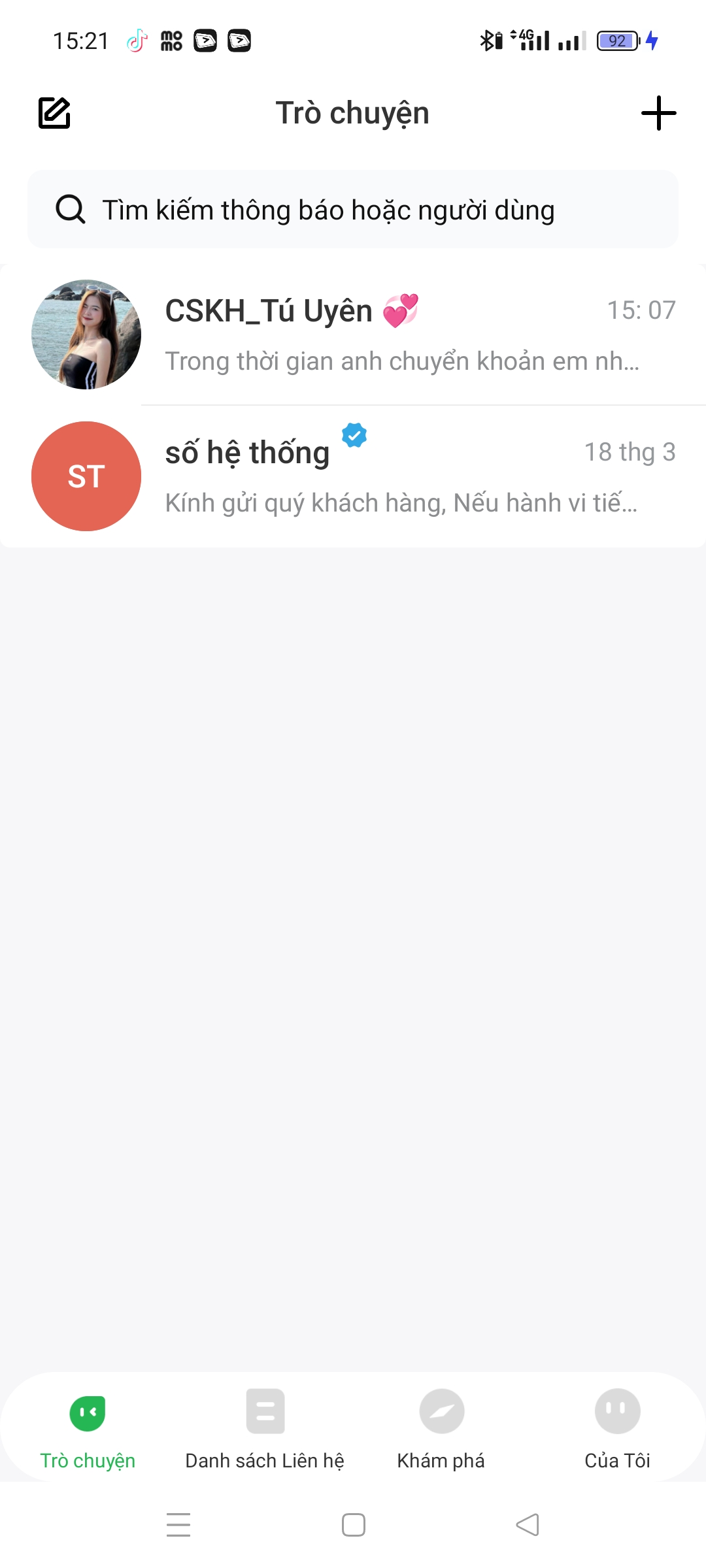Tap the system home button
This screenshot has width=706, height=1568.
pyautogui.click(x=354, y=1524)
